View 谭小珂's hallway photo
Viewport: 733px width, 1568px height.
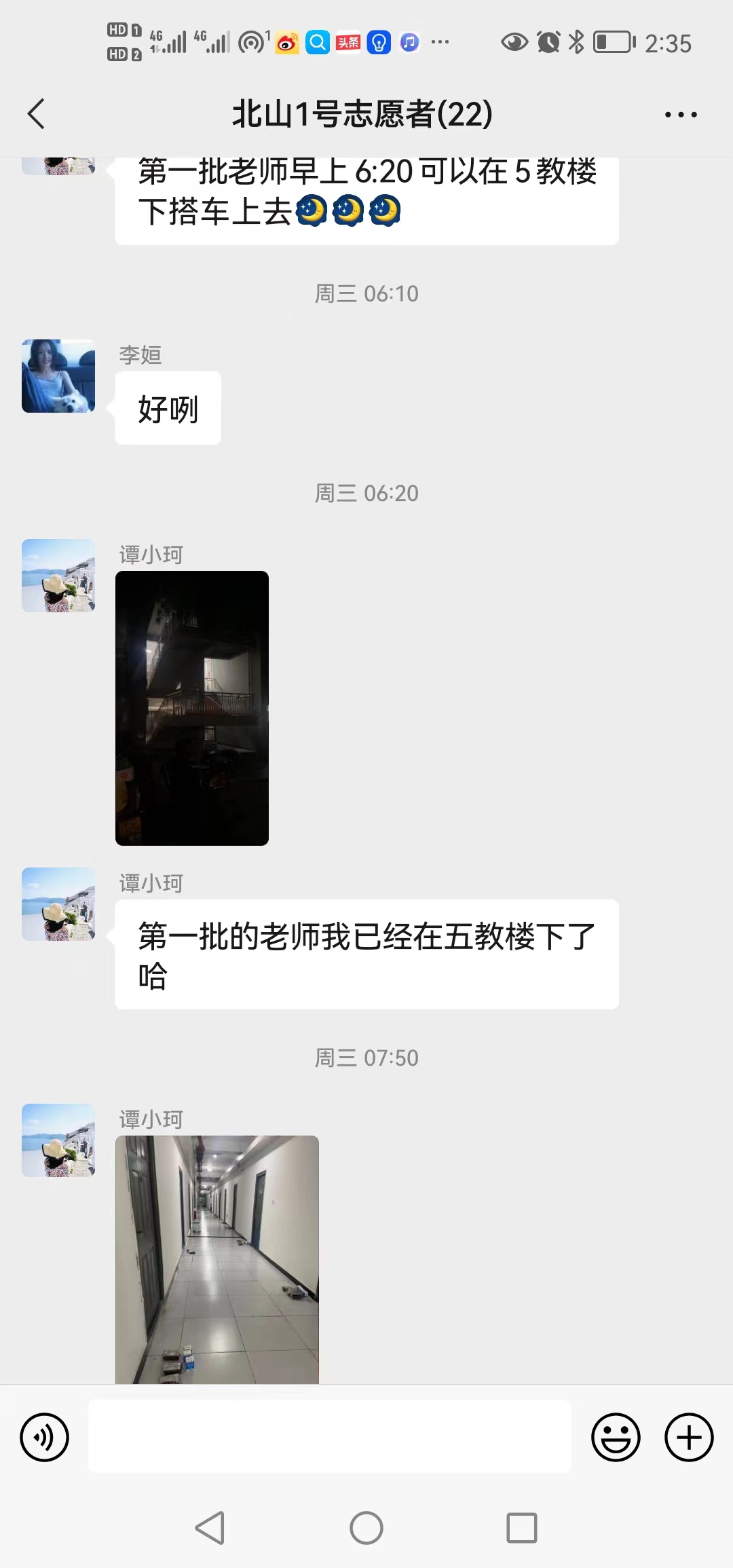(217, 1259)
